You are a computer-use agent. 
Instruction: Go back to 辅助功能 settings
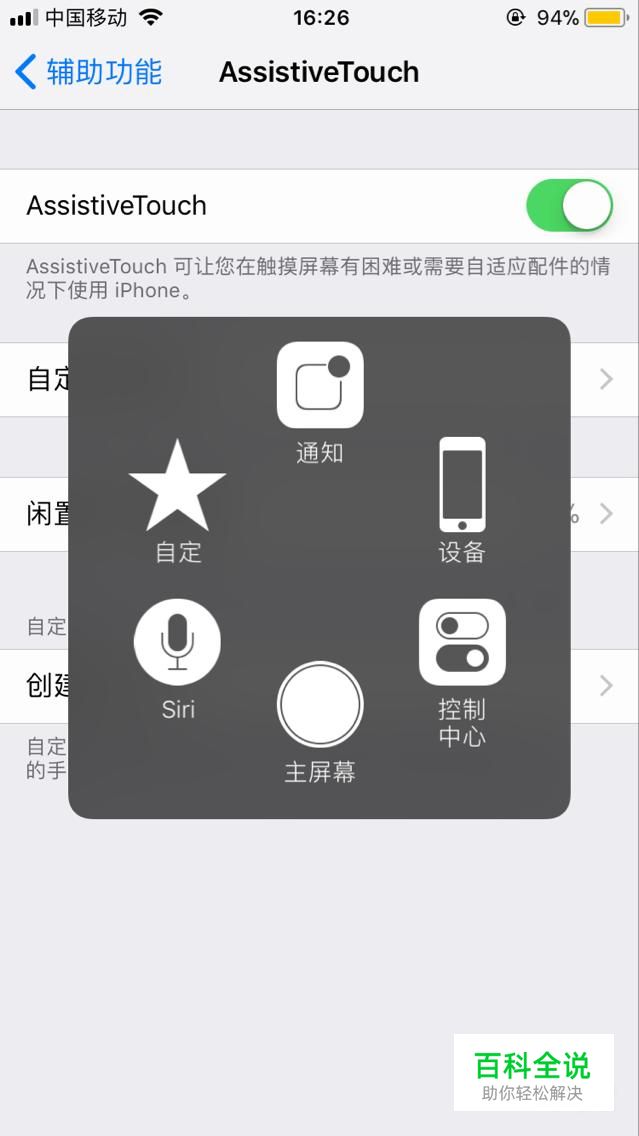tap(88, 72)
